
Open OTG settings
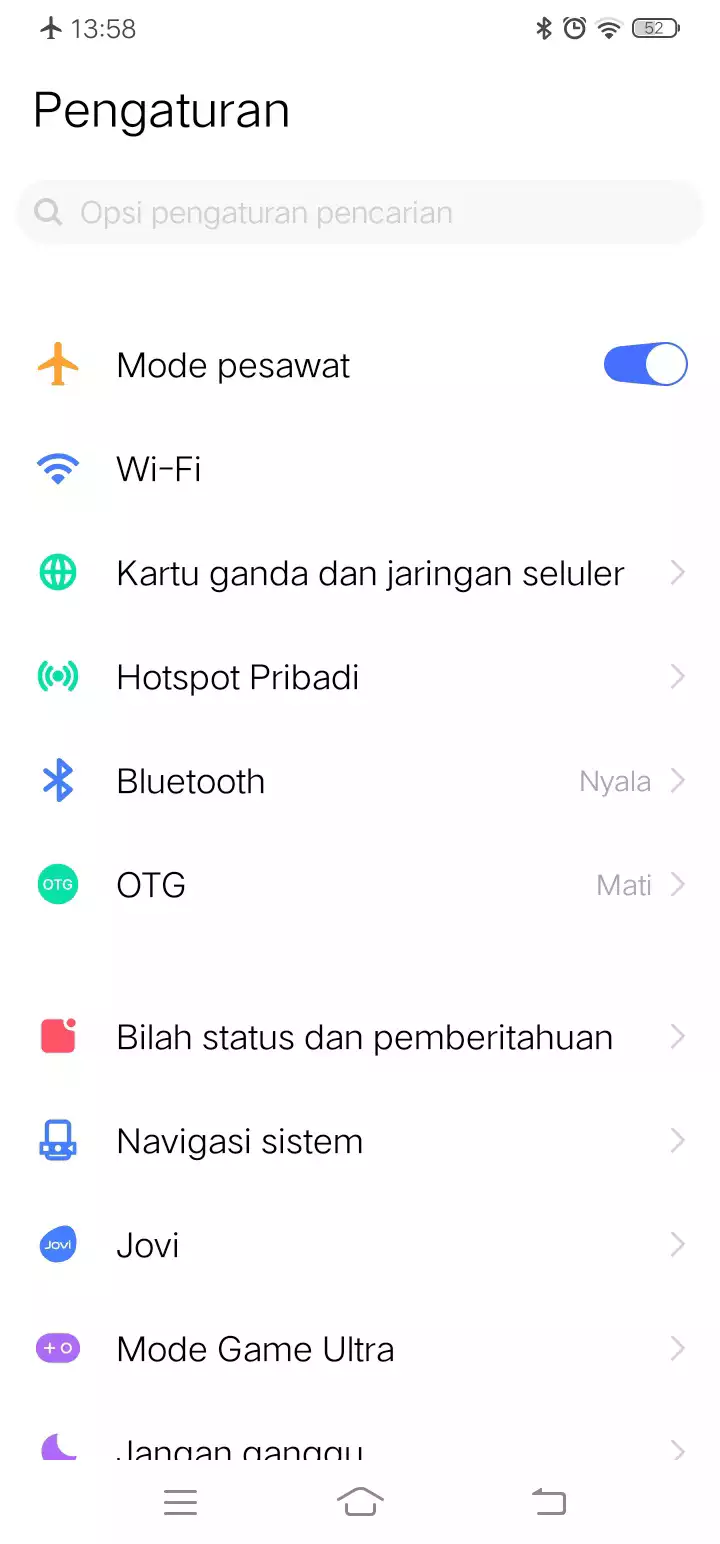pyautogui.click(x=360, y=885)
